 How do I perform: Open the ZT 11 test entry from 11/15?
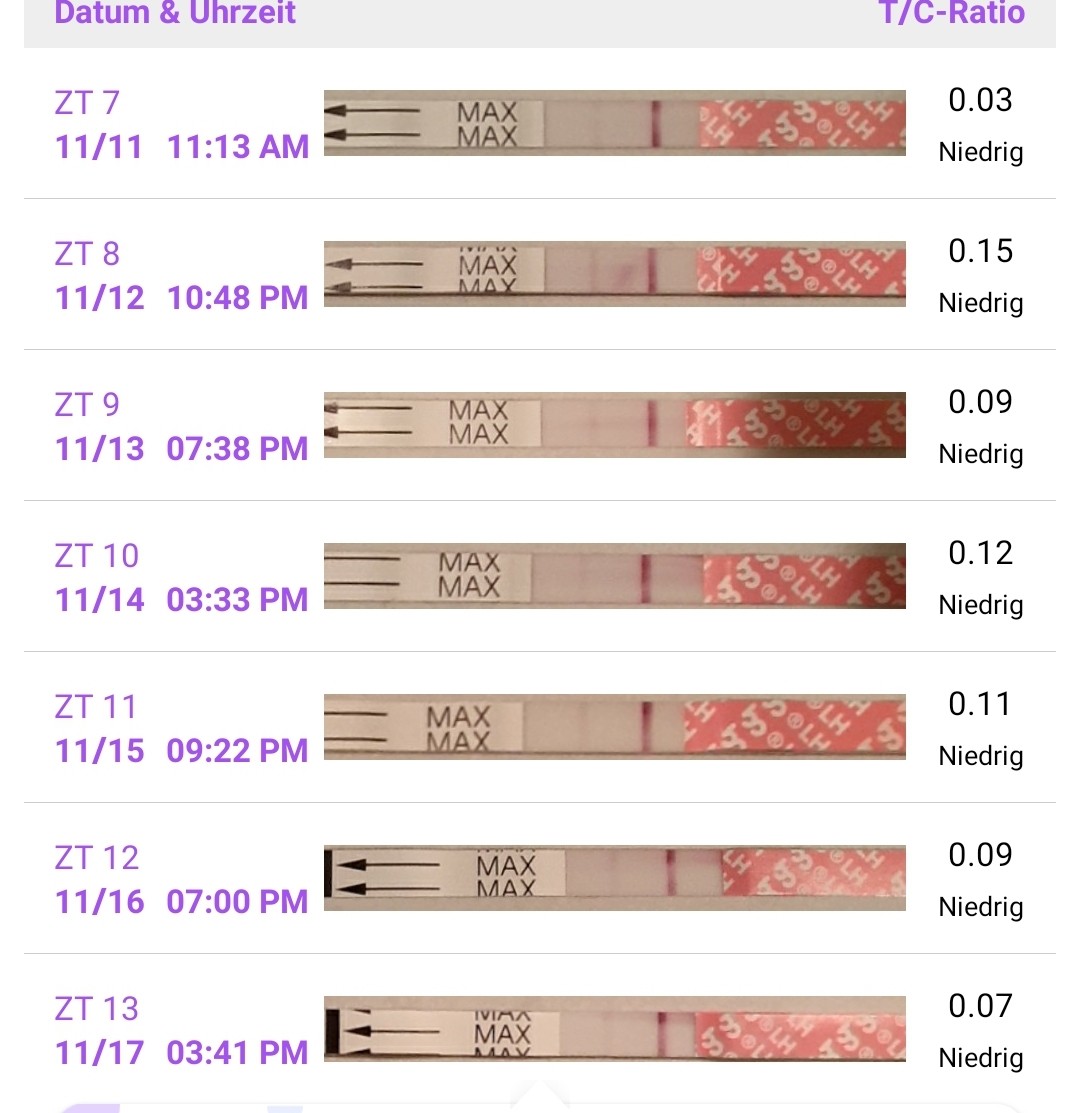[x=181, y=729]
